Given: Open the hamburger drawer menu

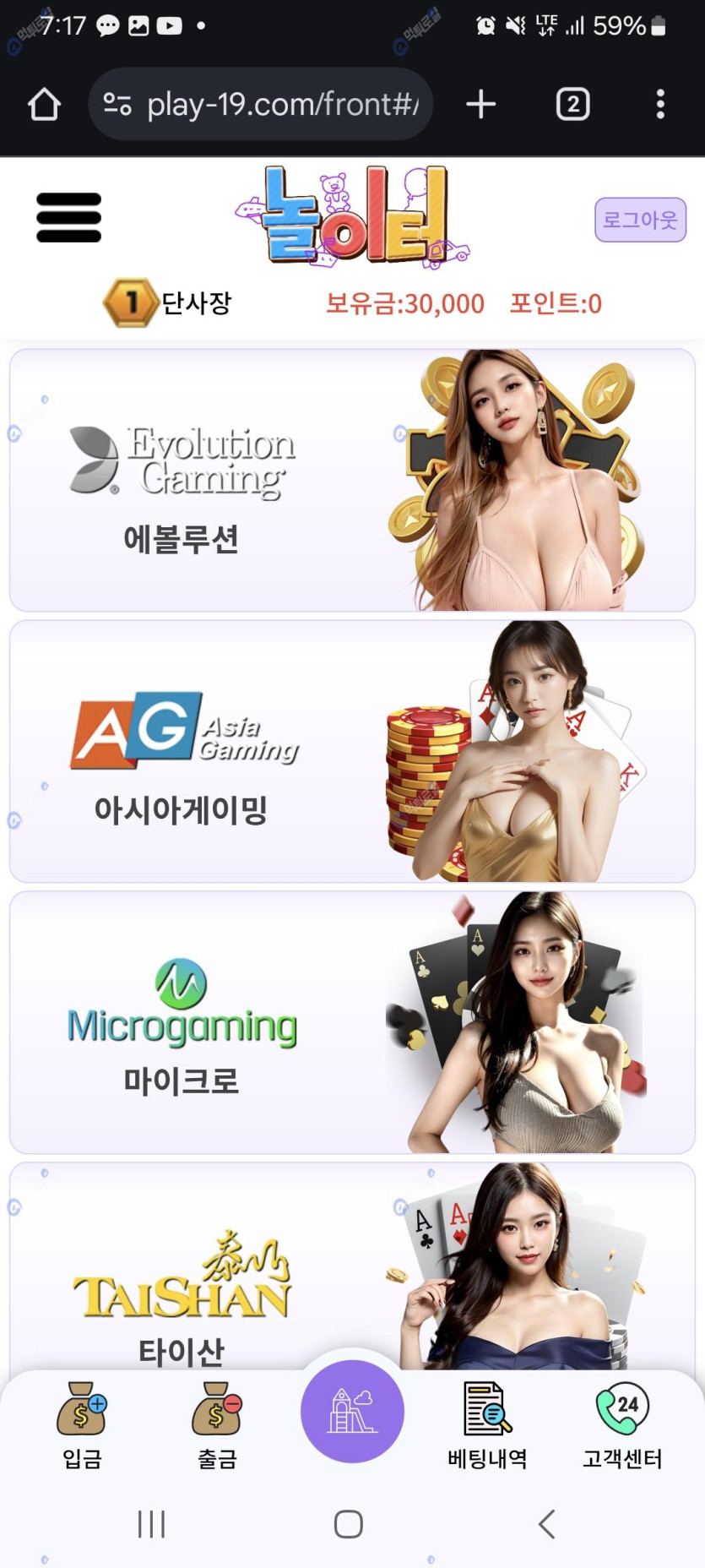Looking at the screenshot, I should pyautogui.click(x=68, y=218).
